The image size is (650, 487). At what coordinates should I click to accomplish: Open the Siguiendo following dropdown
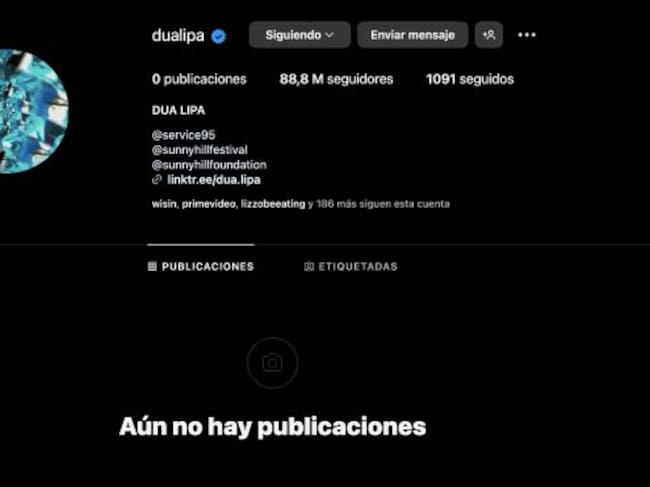[x=299, y=35]
